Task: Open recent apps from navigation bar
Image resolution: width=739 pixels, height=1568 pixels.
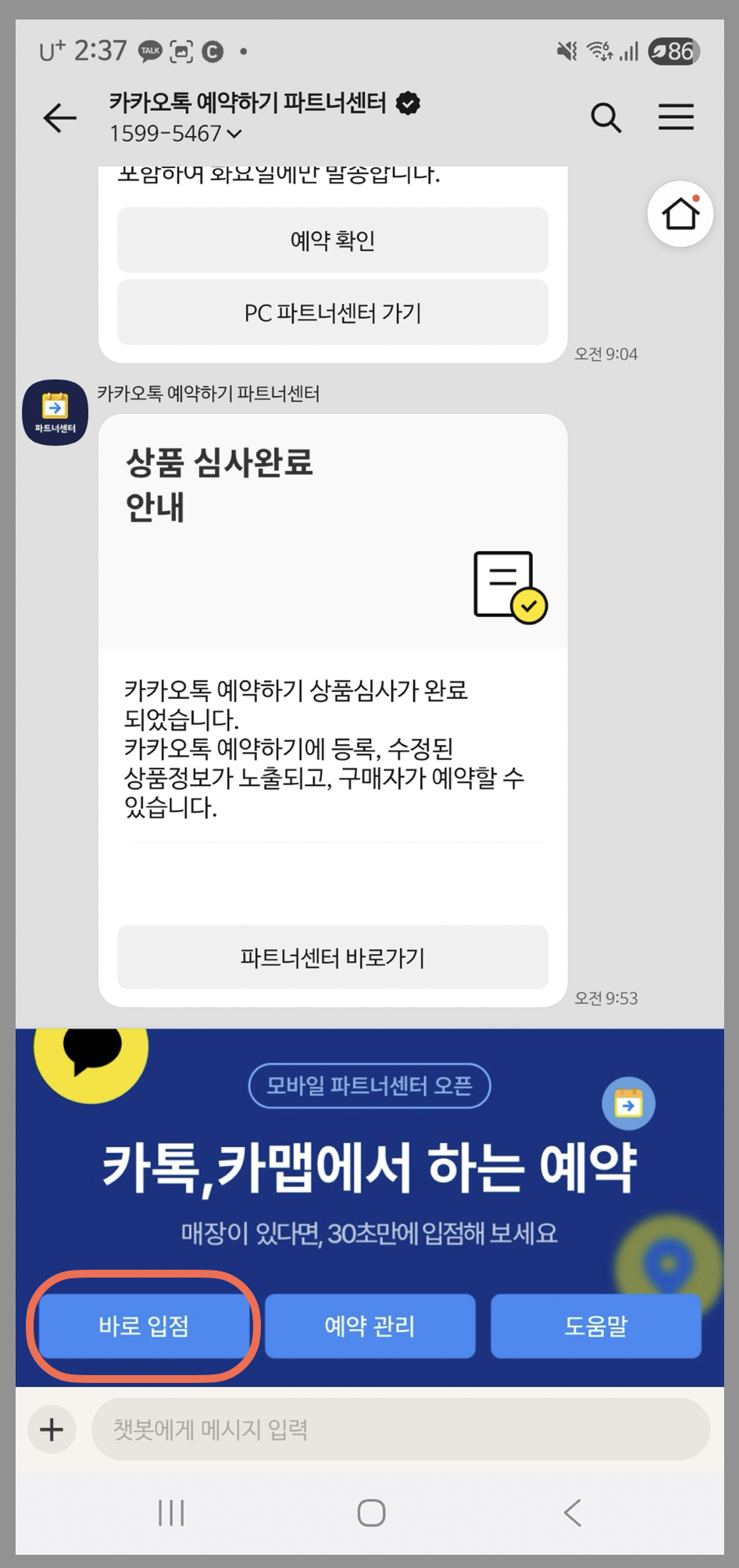Action: pyautogui.click(x=171, y=1513)
